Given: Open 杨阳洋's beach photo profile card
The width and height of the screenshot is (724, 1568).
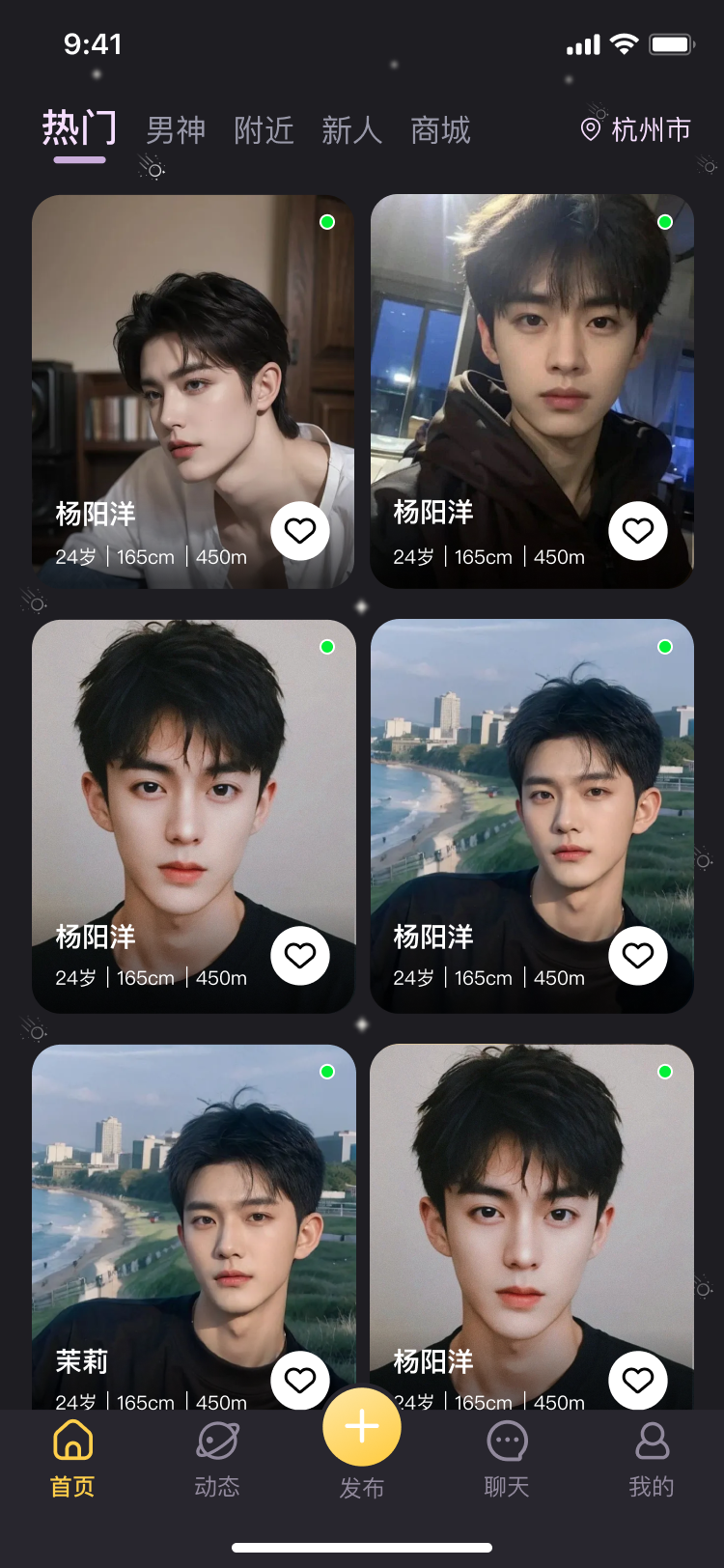Looking at the screenshot, I should click(x=531, y=792).
